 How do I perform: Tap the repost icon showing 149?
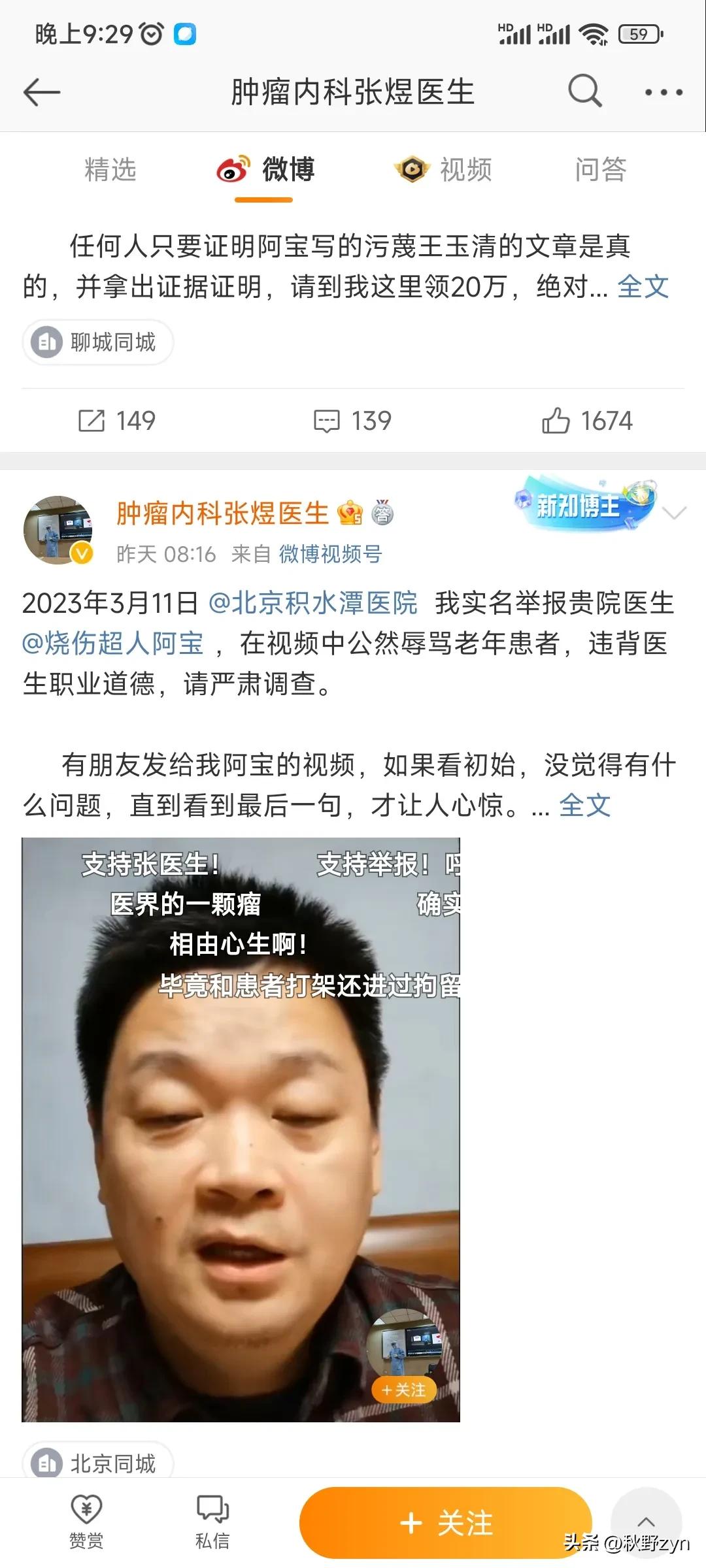point(118,421)
